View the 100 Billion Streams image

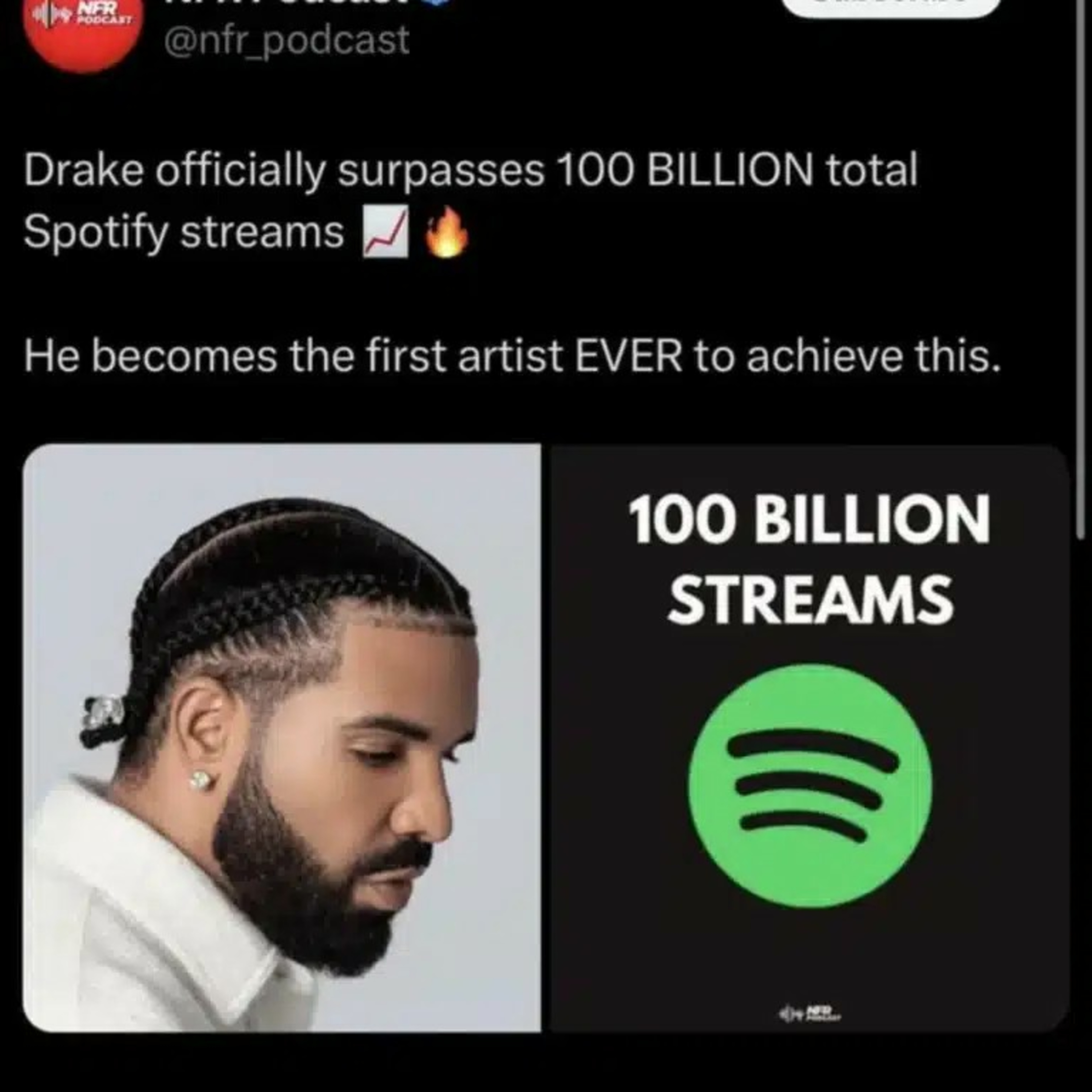809,737
